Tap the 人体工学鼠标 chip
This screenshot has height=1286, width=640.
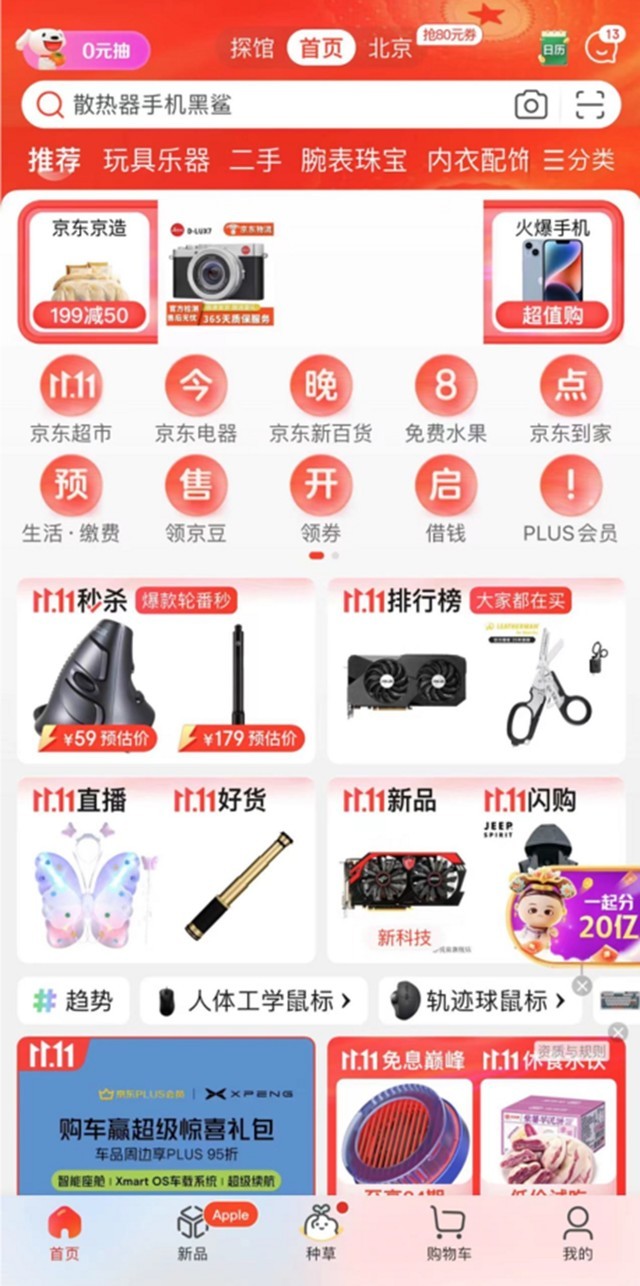click(254, 1000)
